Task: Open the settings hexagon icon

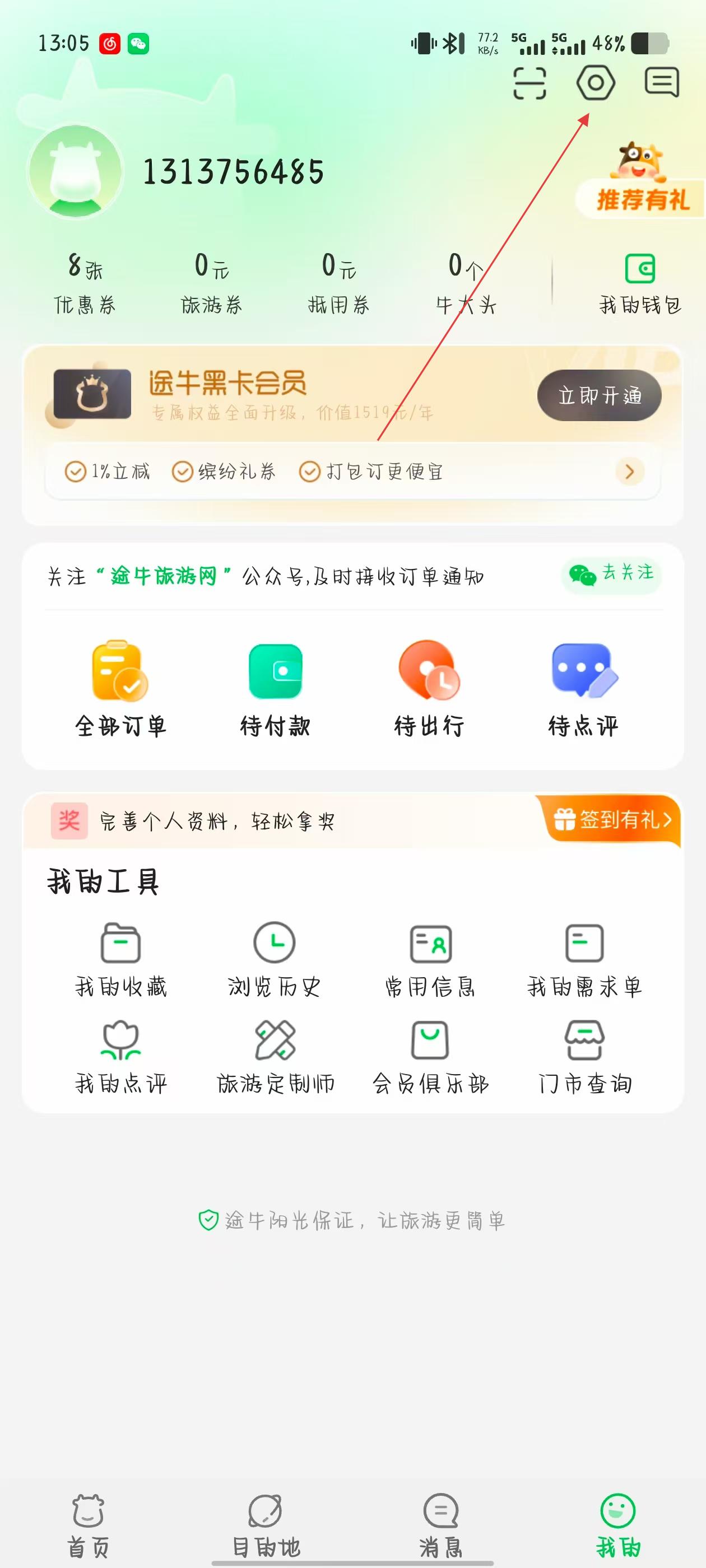Action: [595, 83]
